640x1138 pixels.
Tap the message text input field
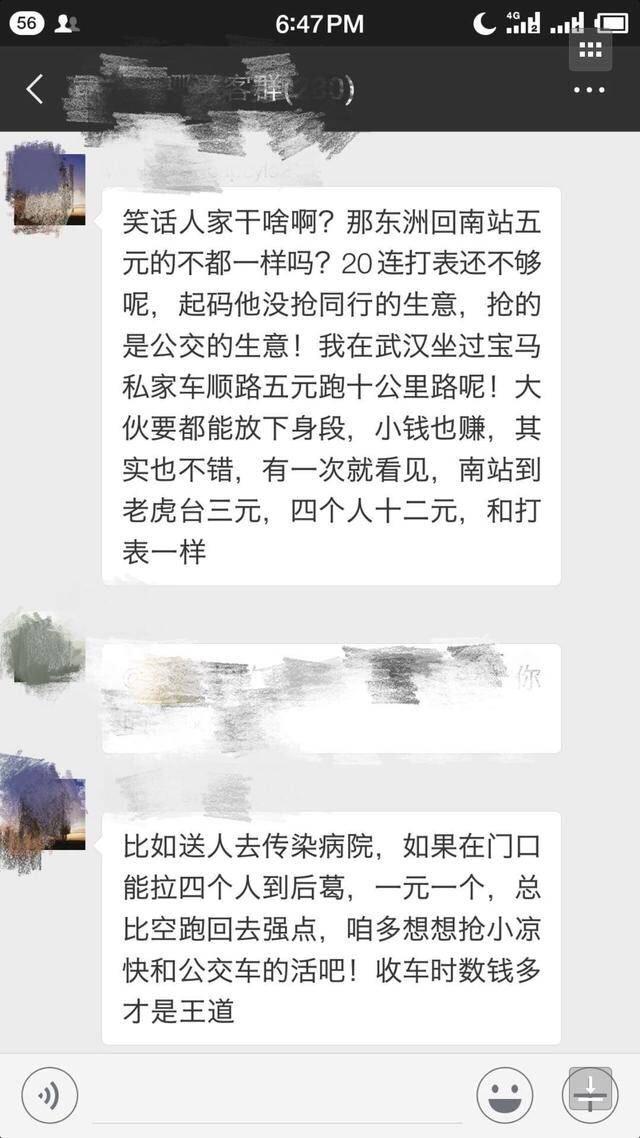coord(276,1096)
